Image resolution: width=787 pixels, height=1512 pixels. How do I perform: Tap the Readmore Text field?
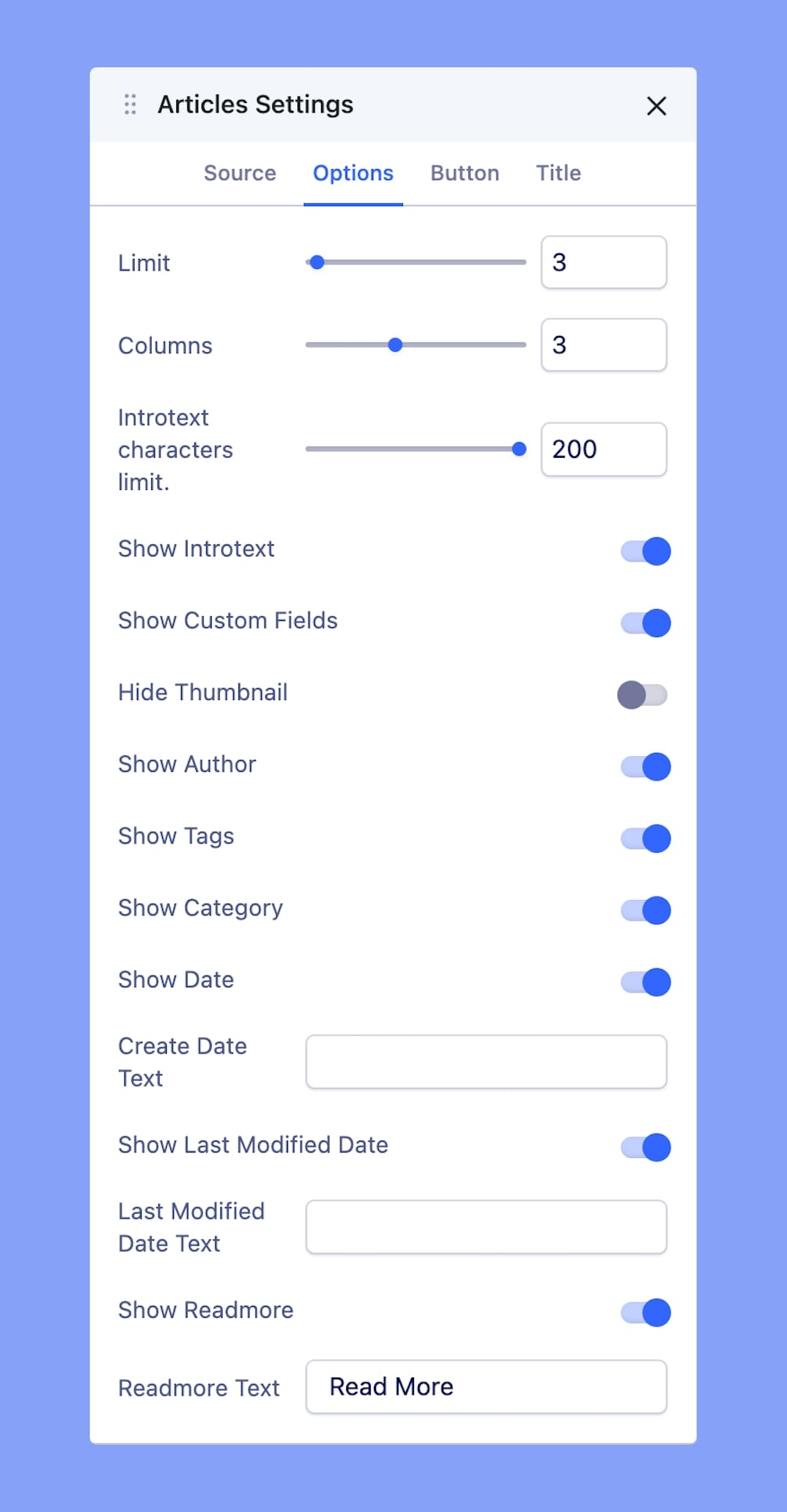pos(486,1387)
